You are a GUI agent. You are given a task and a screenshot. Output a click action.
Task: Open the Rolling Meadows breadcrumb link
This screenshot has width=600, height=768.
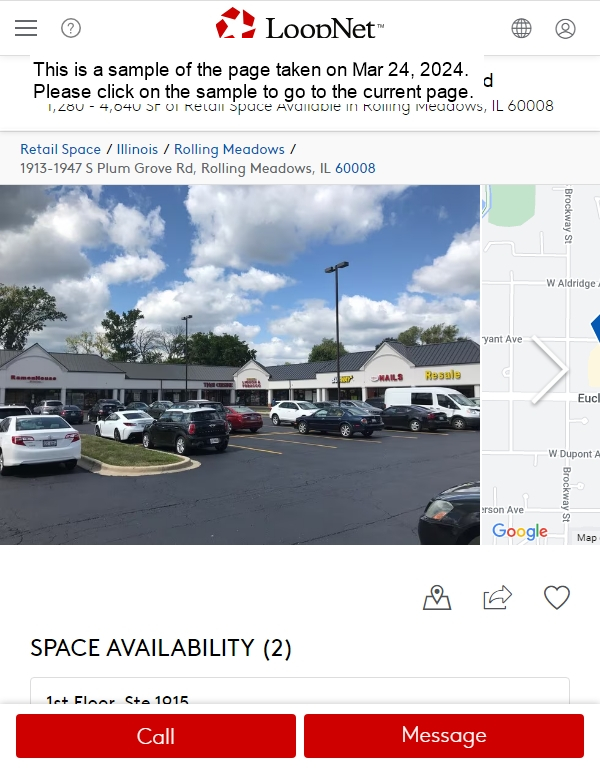(x=229, y=149)
